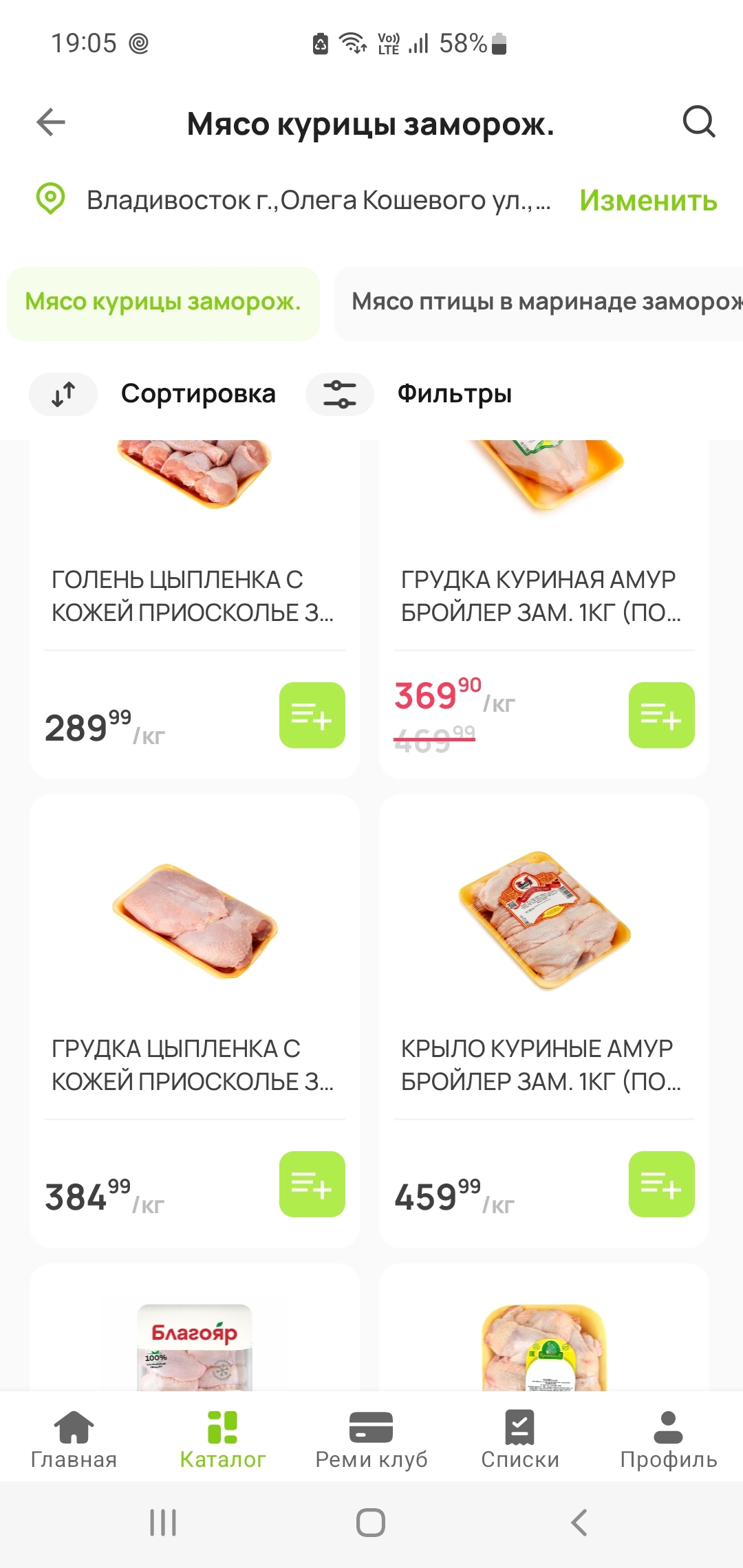Screen dimensions: 743x1568
Task: Open the Списки tab
Action: (x=519, y=1438)
